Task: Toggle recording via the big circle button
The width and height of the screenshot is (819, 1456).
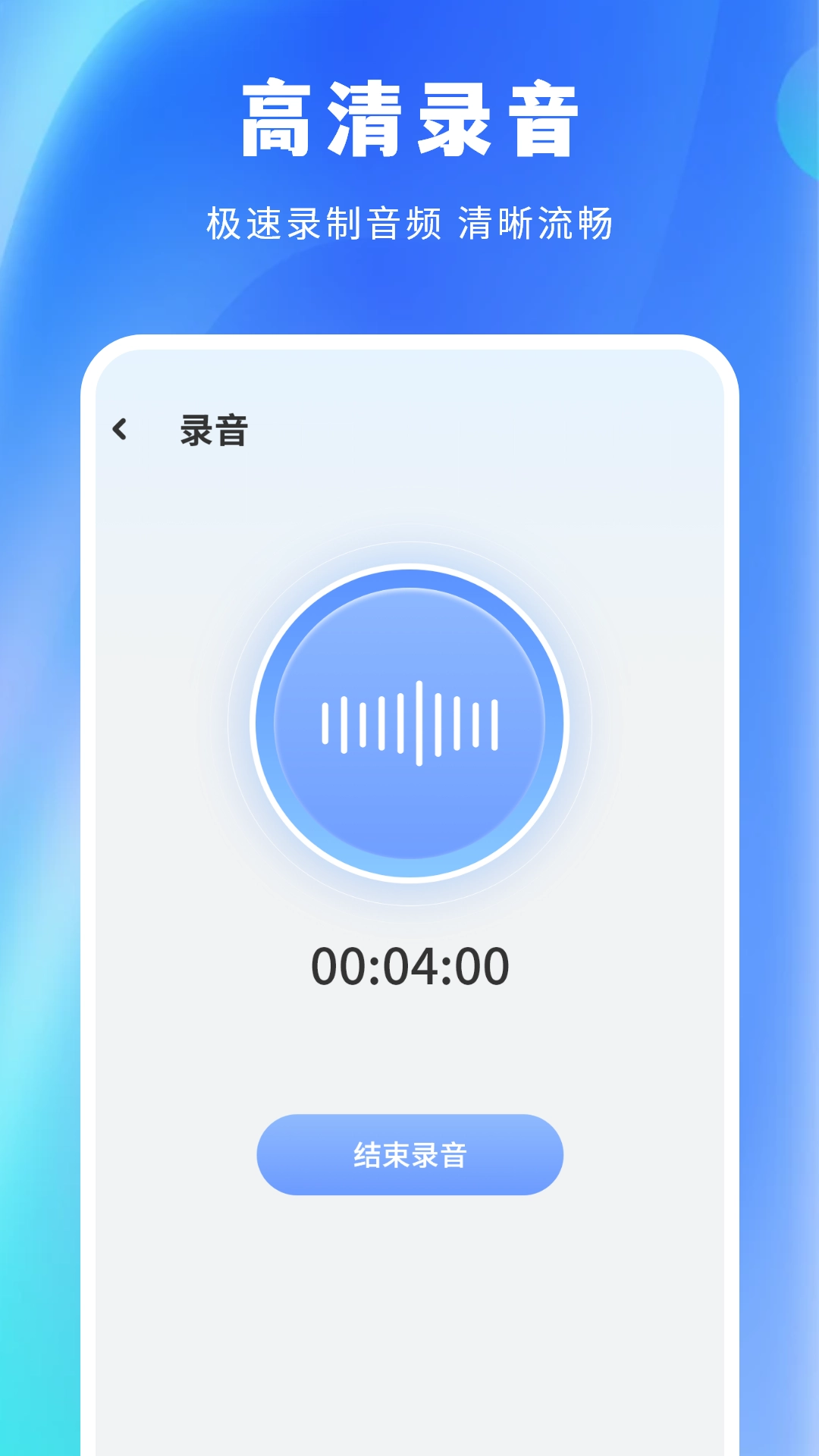Action: (409, 717)
